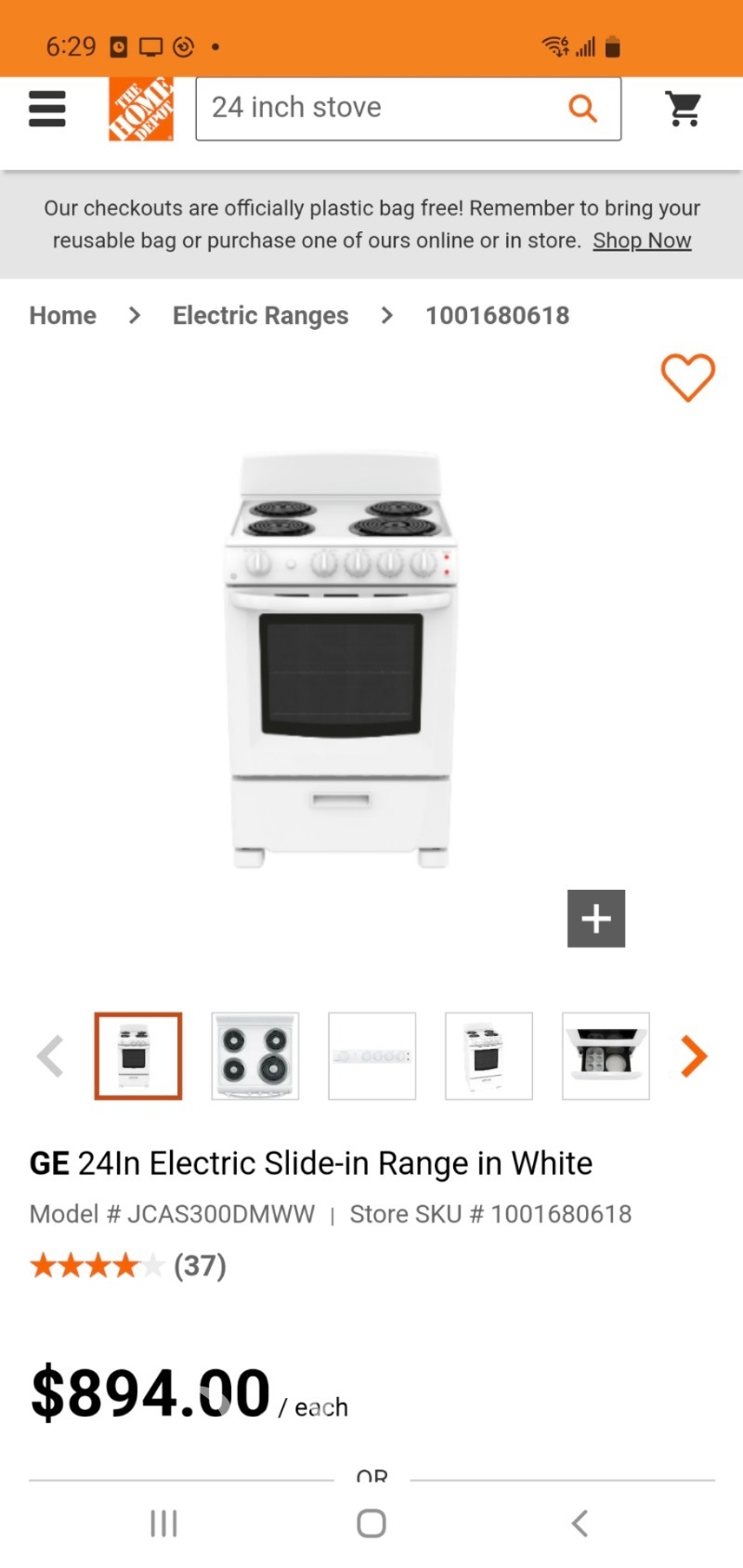View the cooktop burners thumbnail

click(255, 1056)
